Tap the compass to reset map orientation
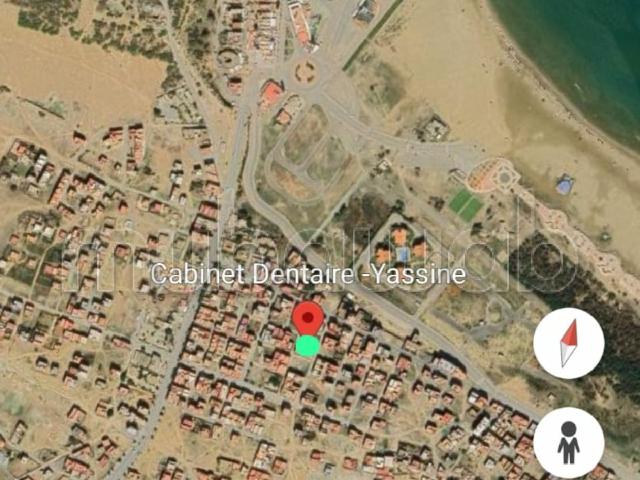This screenshot has height=480, width=640. [x=568, y=343]
